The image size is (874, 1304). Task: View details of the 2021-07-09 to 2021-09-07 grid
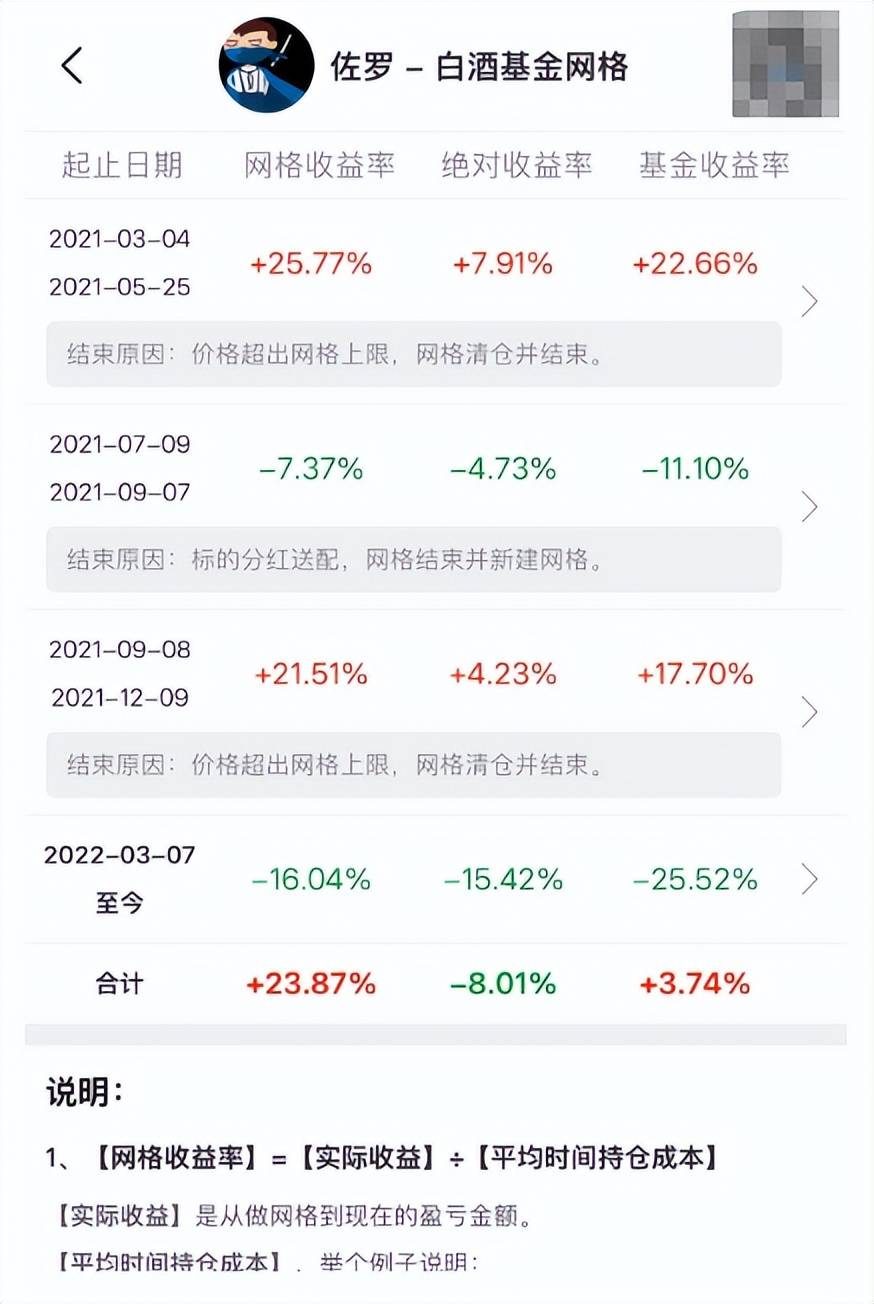809,507
